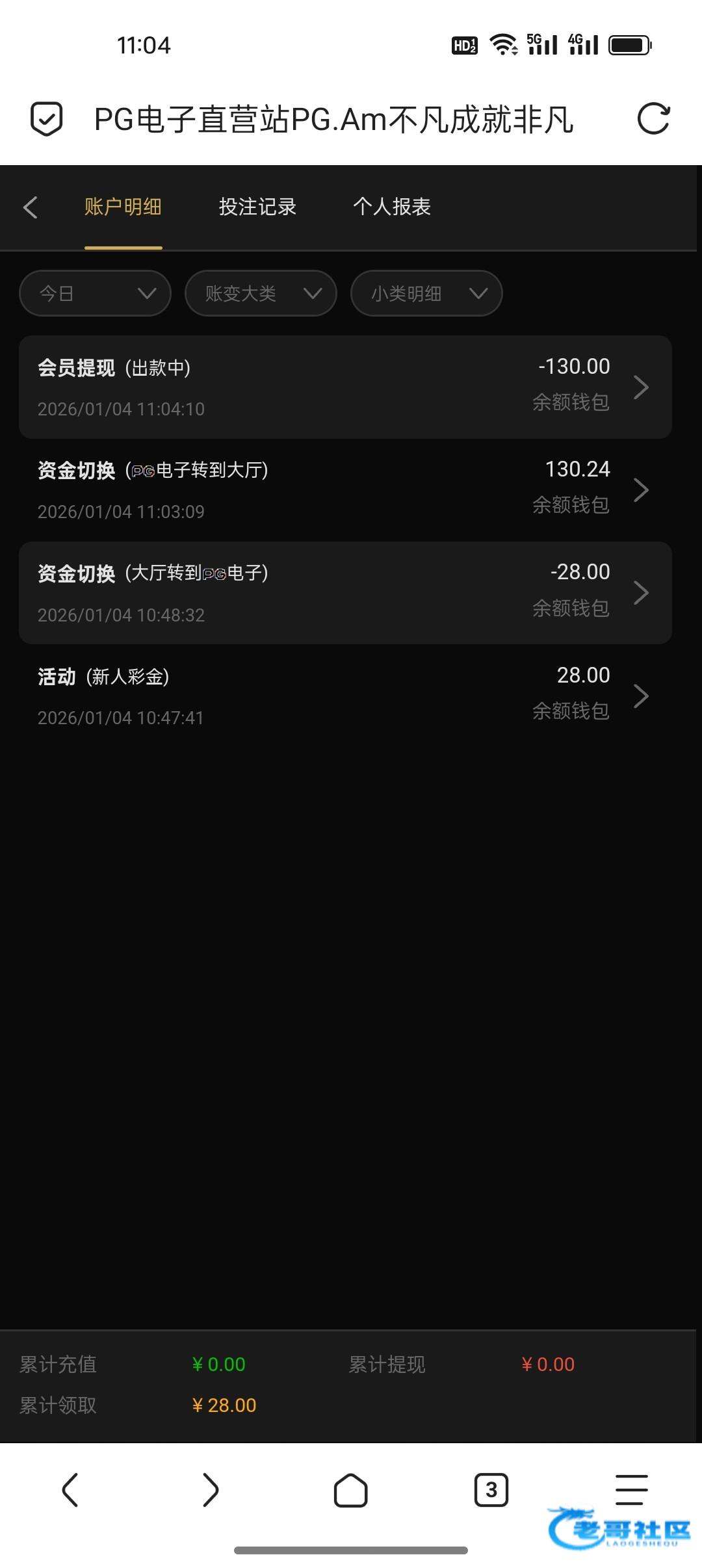Screen dimensions: 702x1568
Task: Go back using the header arrow
Action: point(31,207)
